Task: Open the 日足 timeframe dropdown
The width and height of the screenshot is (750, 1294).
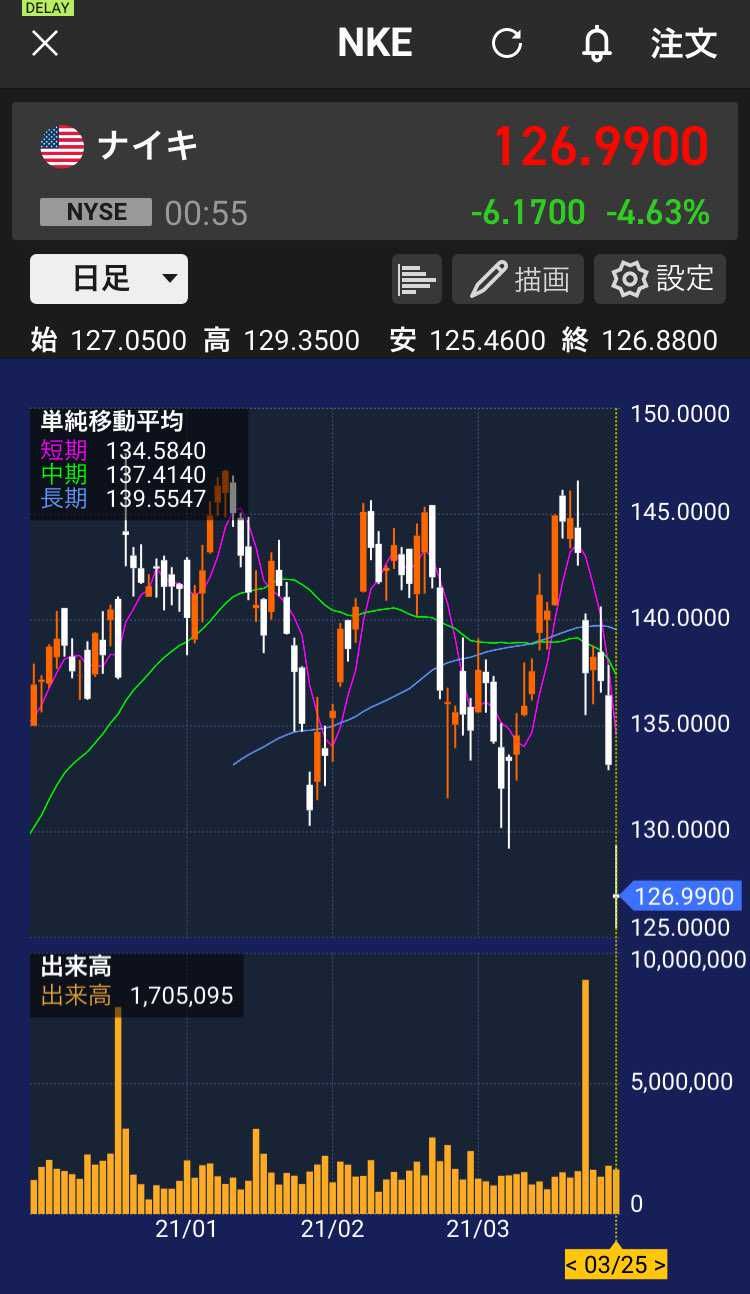Action: (x=107, y=279)
